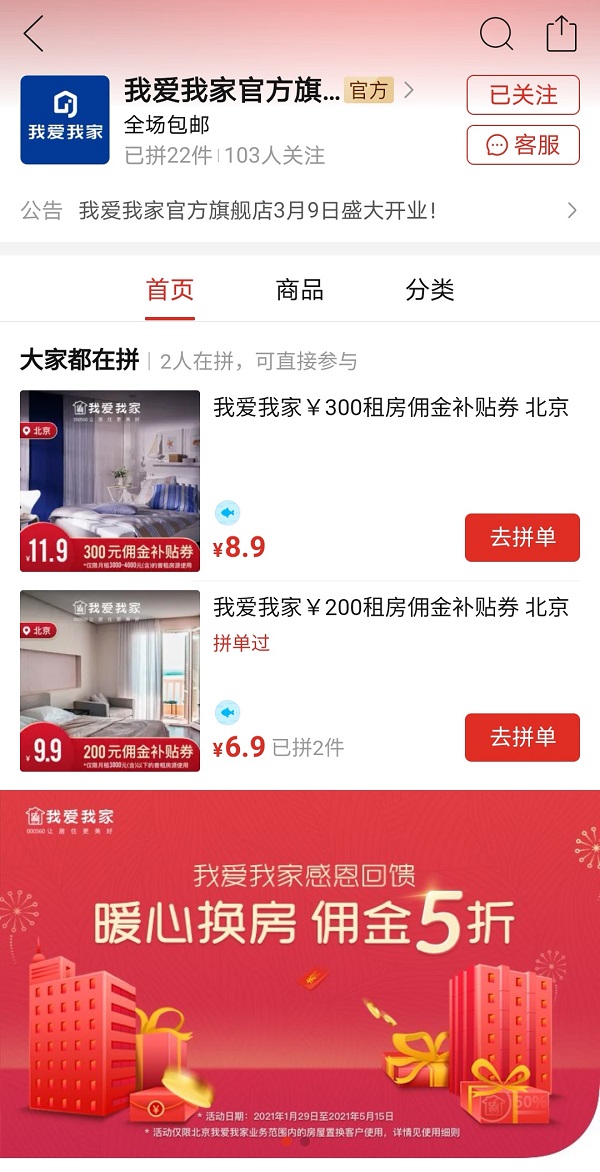This screenshot has width=600, height=1172.
Task: Open the ¥200租房佣金补贴券 product image
Action: tap(110, 681)
